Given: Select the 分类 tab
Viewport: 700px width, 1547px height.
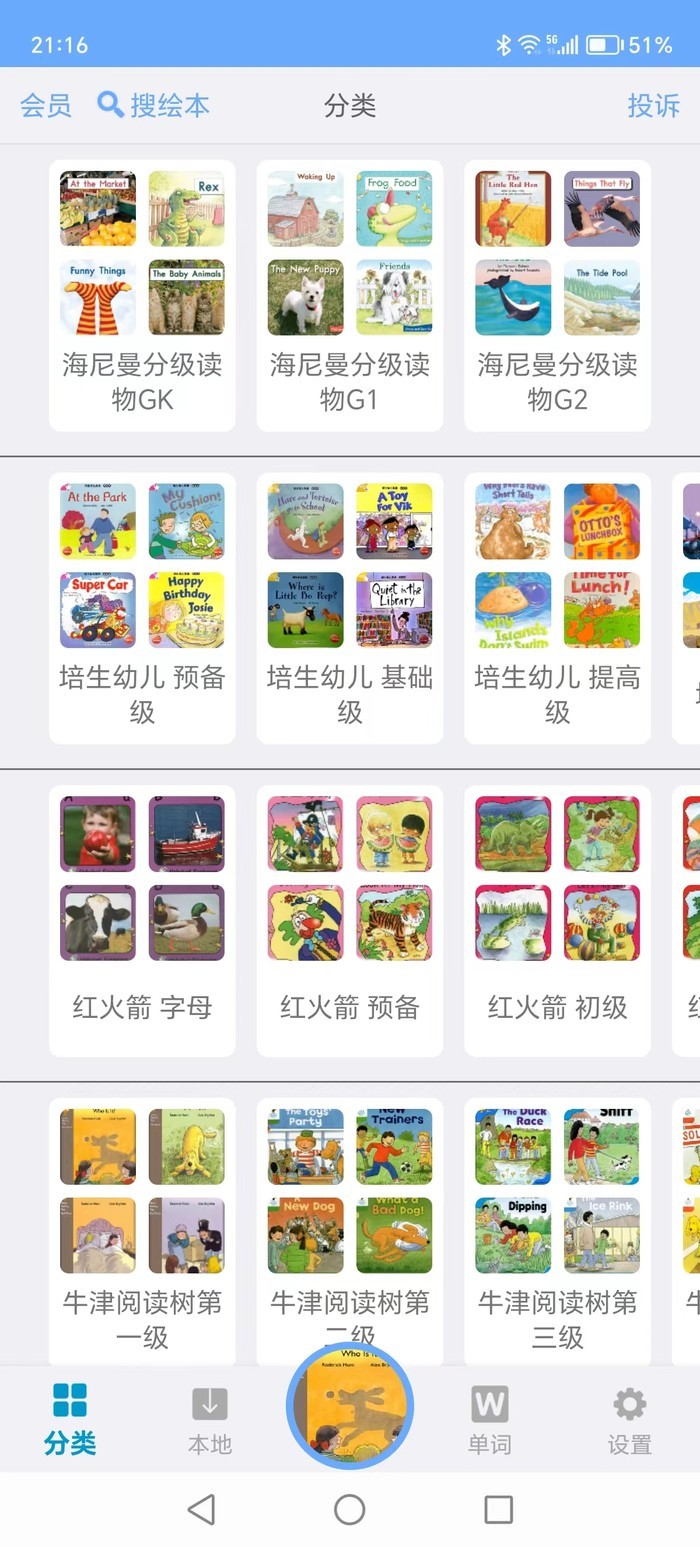Looking at the screenshot, I should point(70,1420).
